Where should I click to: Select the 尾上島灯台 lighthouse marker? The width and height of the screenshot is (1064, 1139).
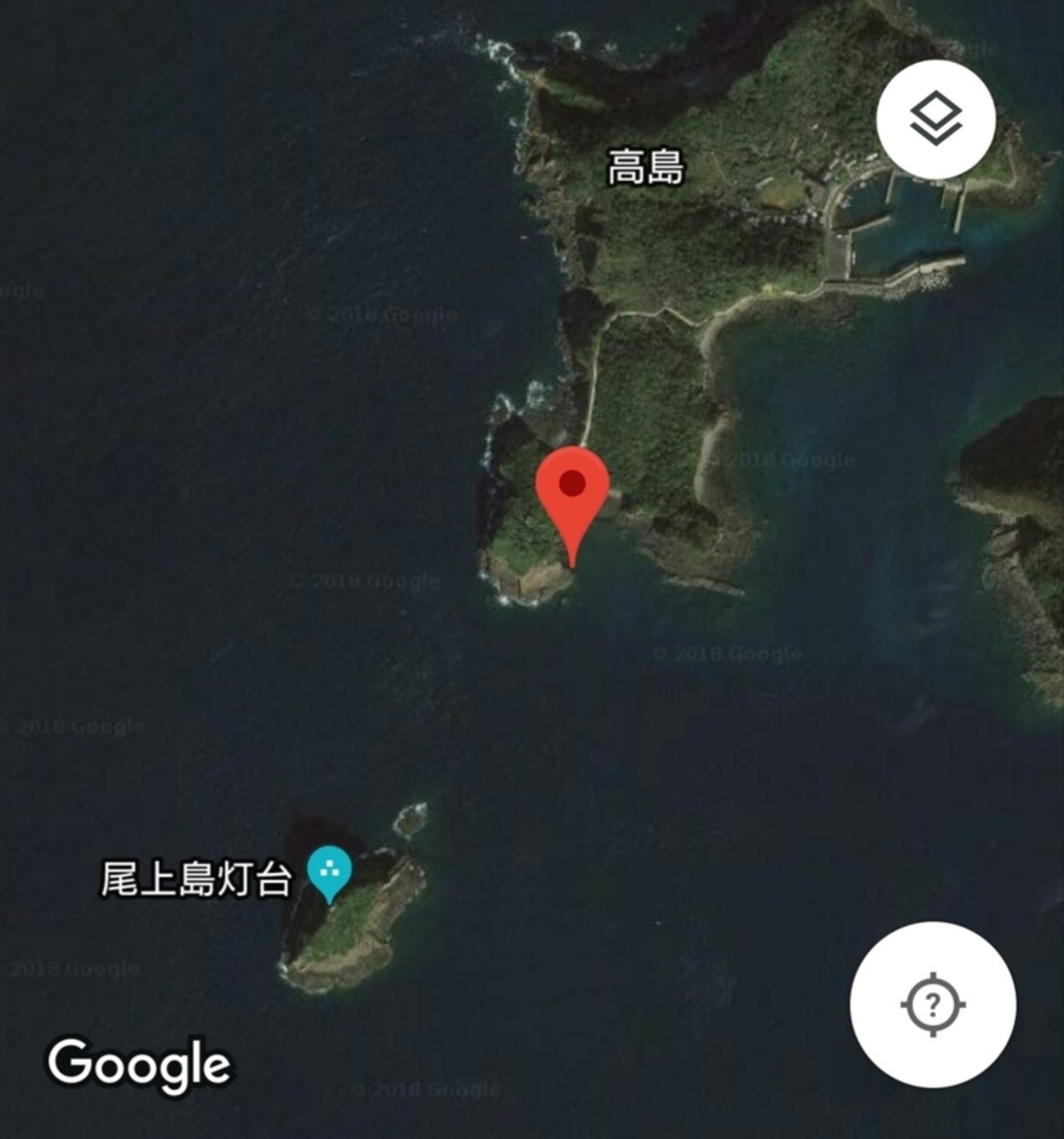329,871
